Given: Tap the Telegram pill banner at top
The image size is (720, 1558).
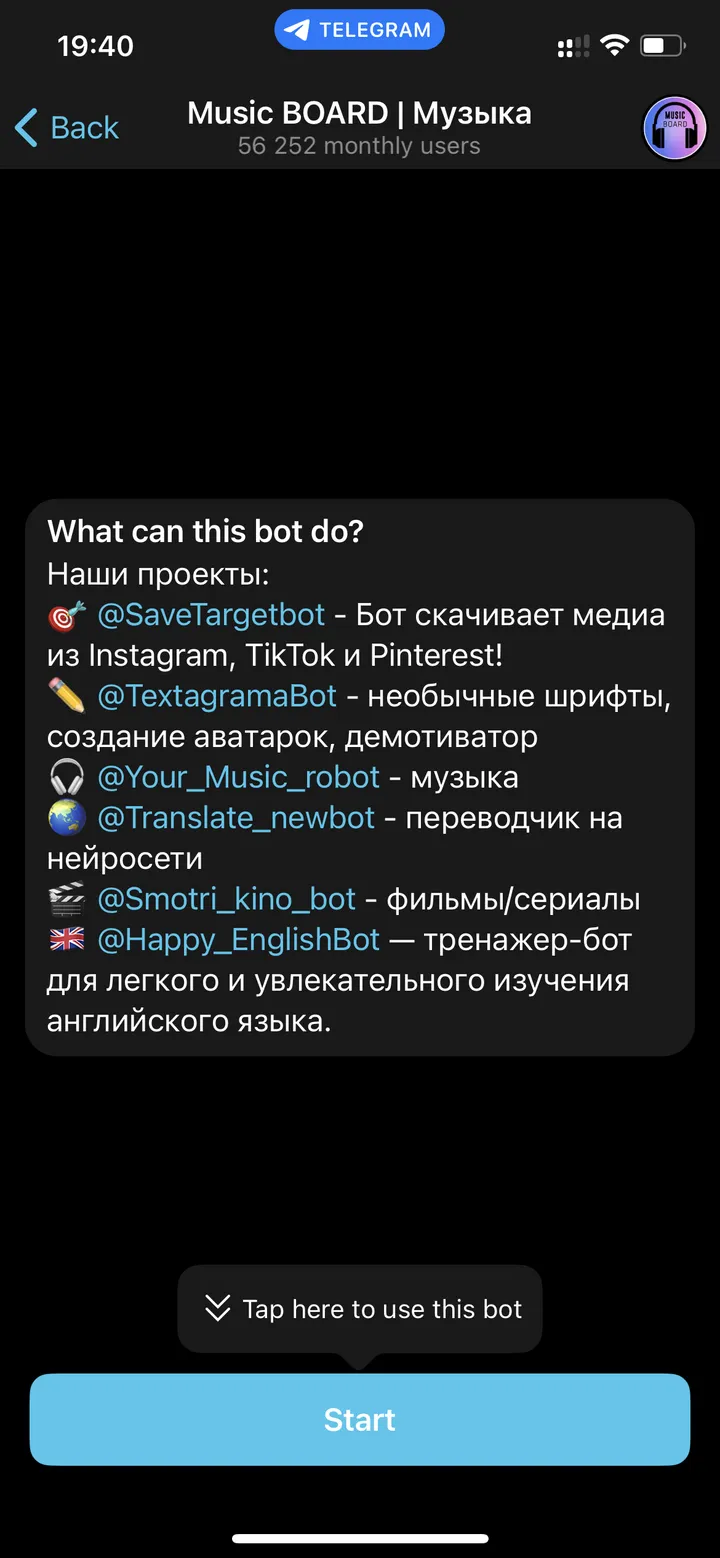Looking at the screenshot, I should coord(359,29).
